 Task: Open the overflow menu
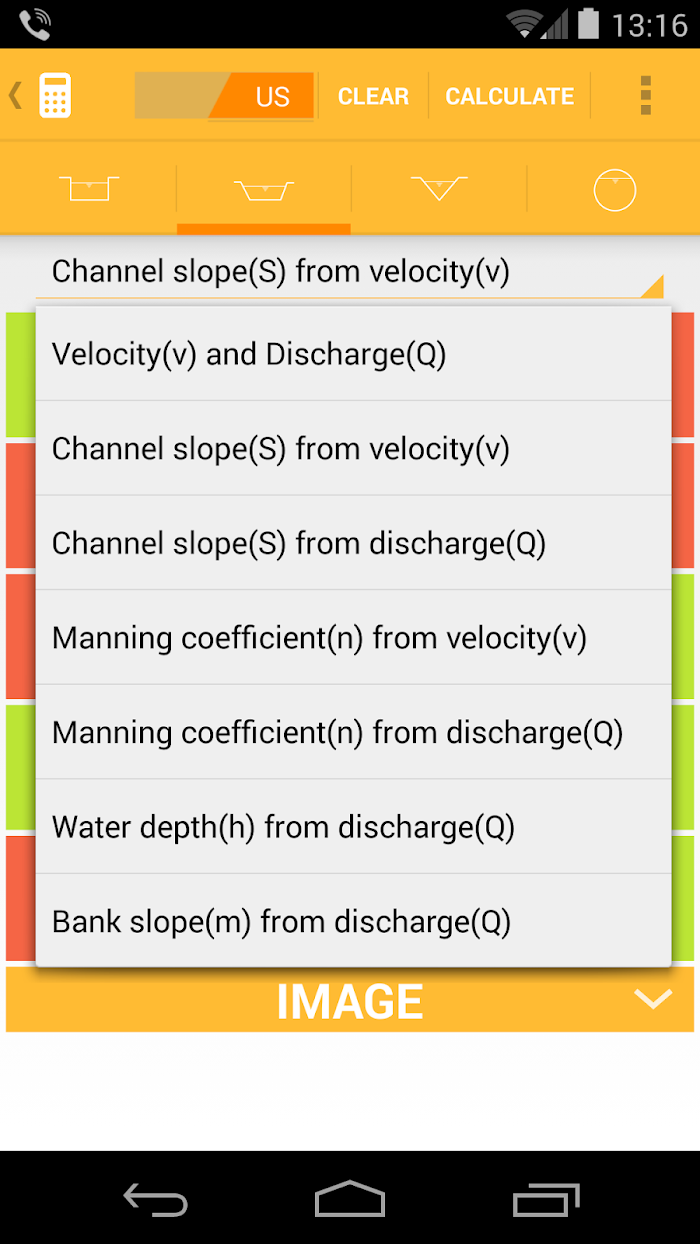tap(646, 96)
